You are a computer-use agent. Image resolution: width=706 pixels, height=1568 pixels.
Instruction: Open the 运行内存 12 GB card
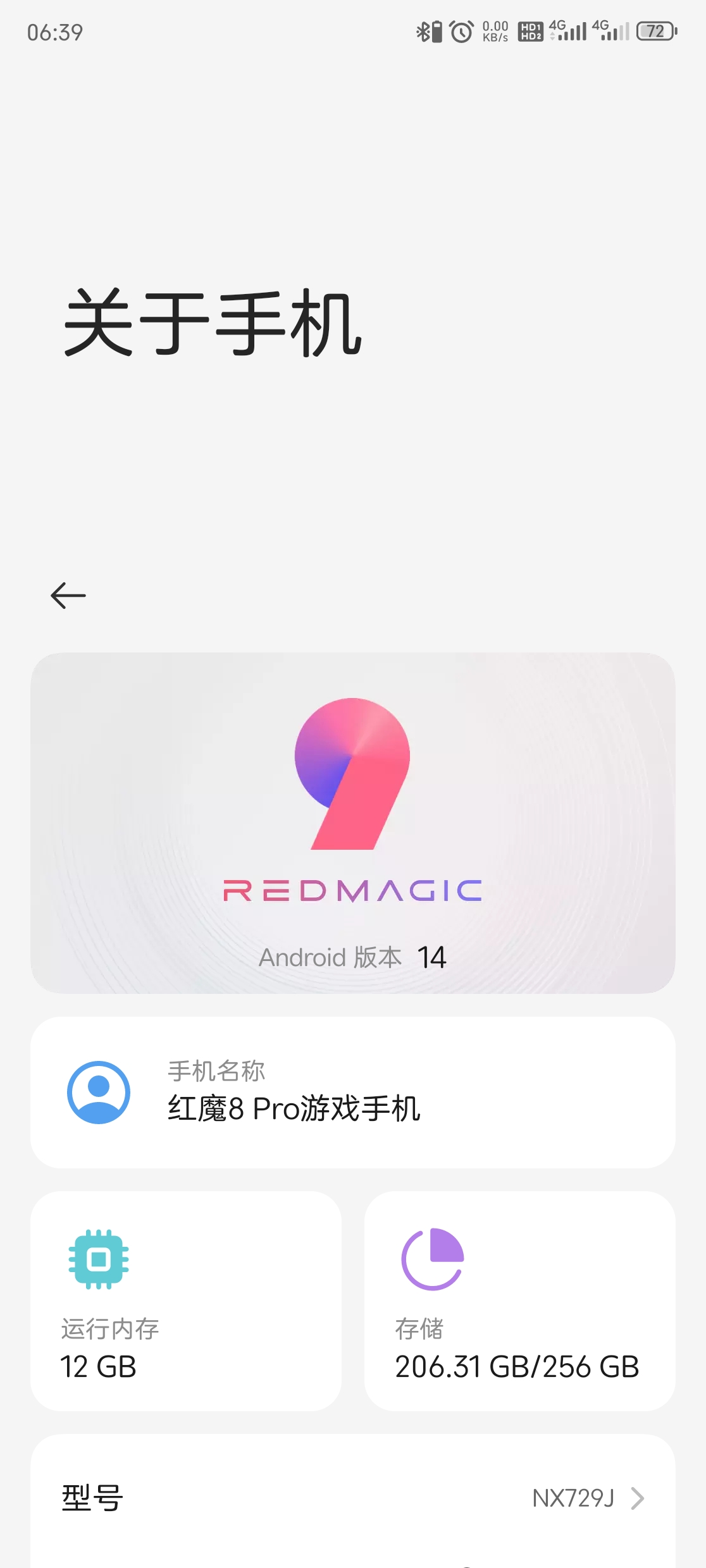tap(186, 1301)
